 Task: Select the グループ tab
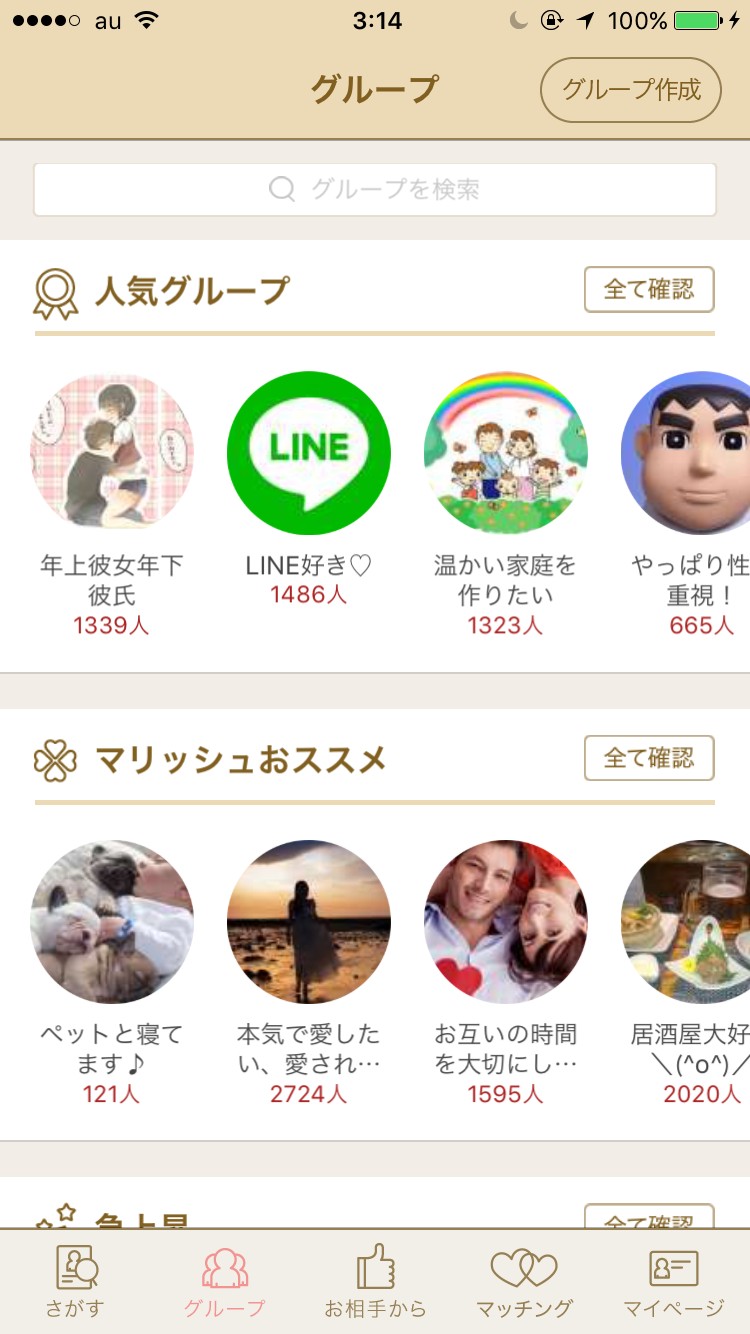tap(225, 1281)
